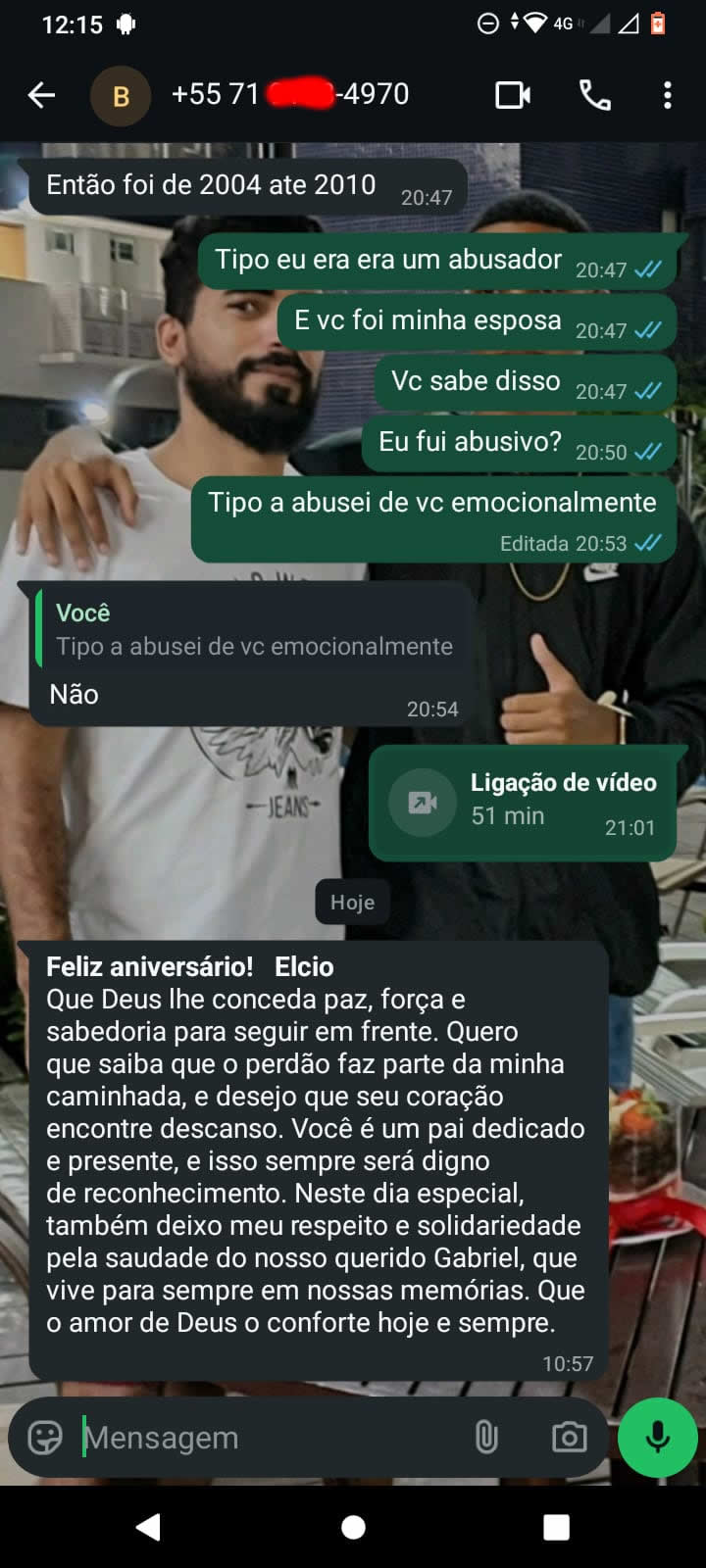706x1568 pixels.
Task: Tap the voice message microphone button
Action: (657, 1437)
